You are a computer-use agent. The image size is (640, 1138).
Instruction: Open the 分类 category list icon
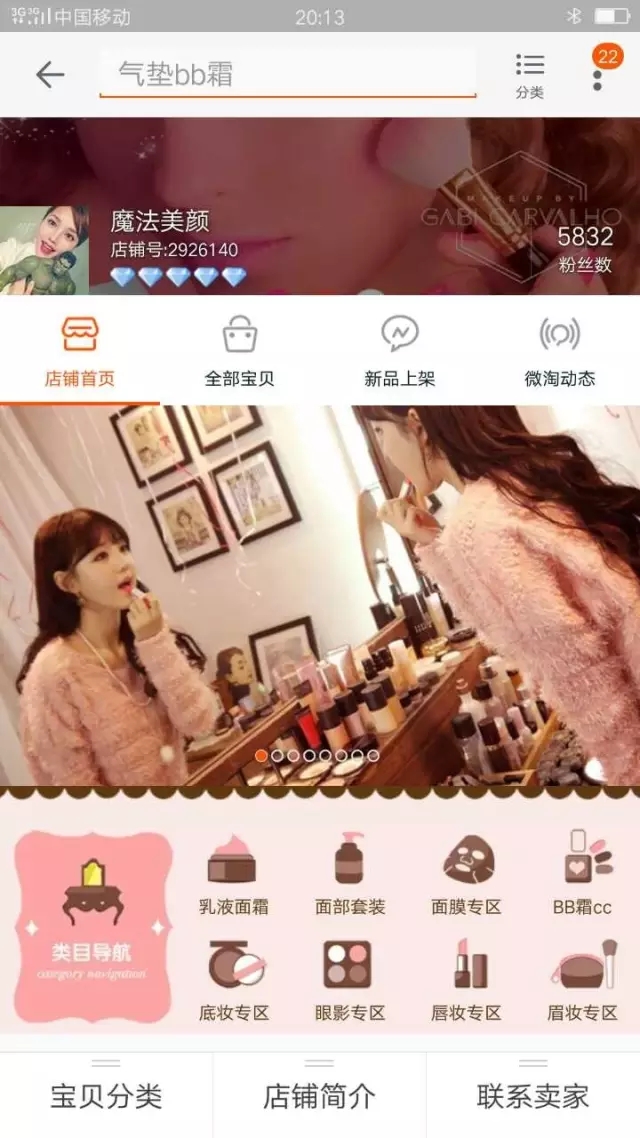529,75
